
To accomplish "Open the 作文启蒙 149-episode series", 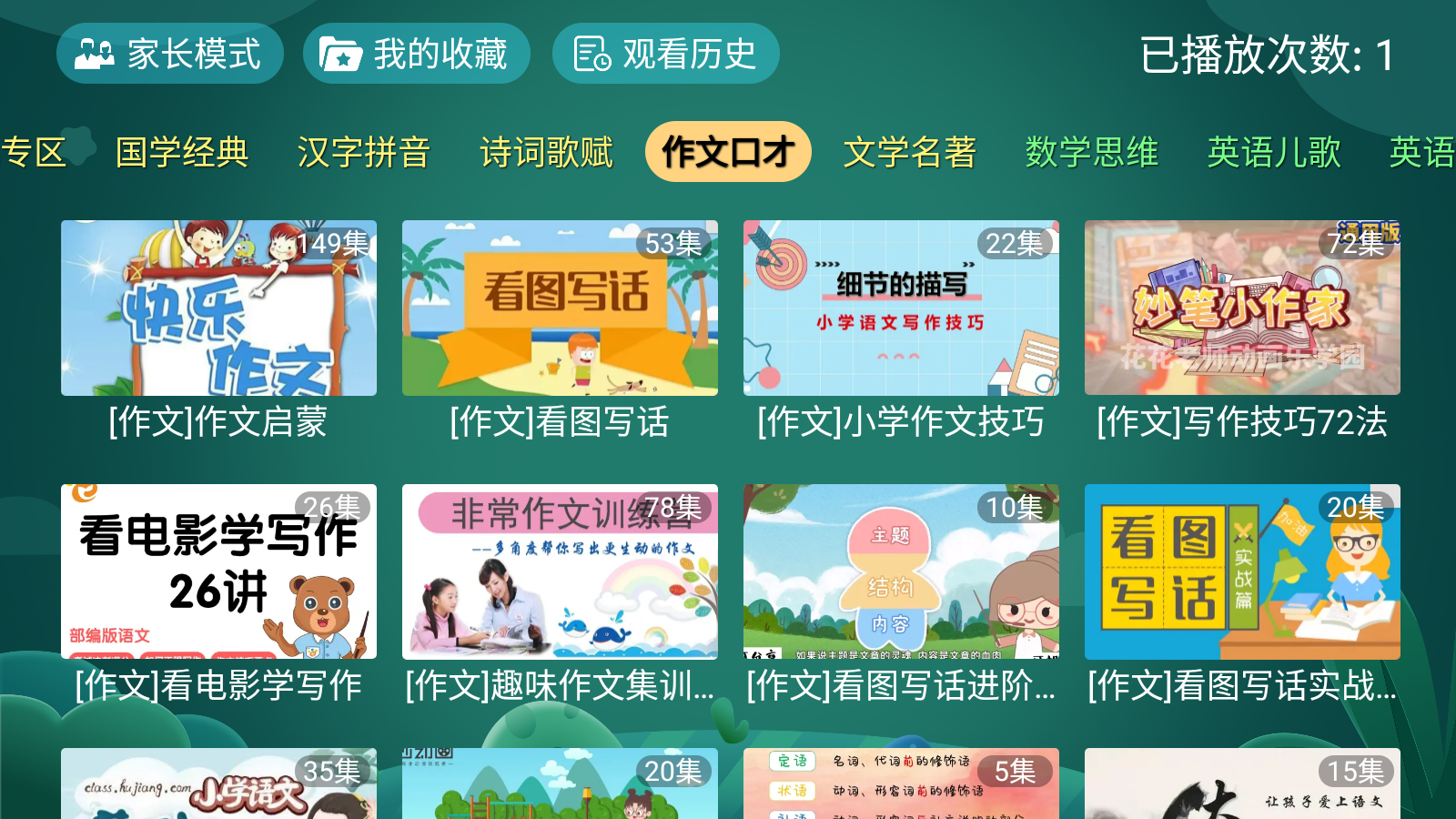I will pos(218,308).
